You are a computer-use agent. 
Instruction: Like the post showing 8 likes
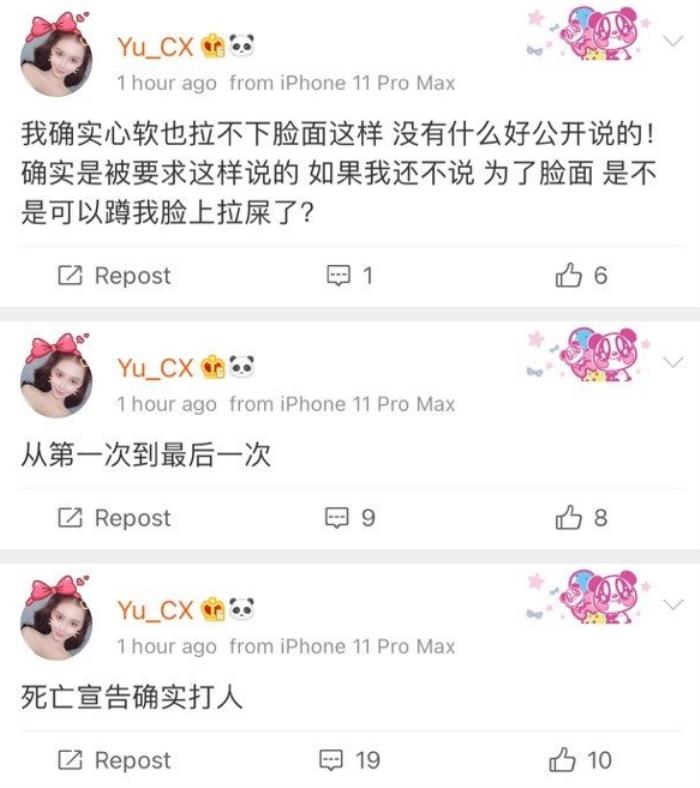[581, 518]
